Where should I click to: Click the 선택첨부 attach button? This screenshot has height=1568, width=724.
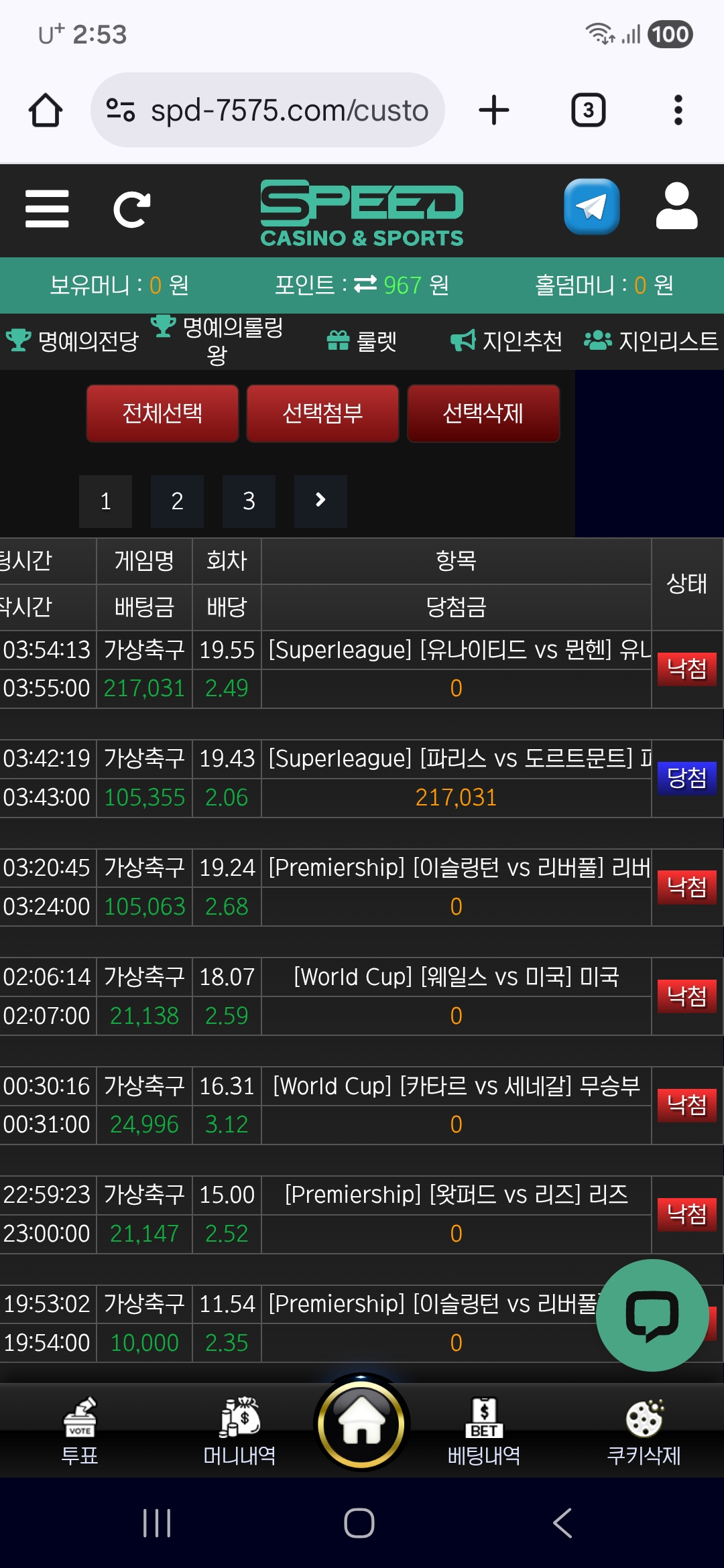click(322, 413)
